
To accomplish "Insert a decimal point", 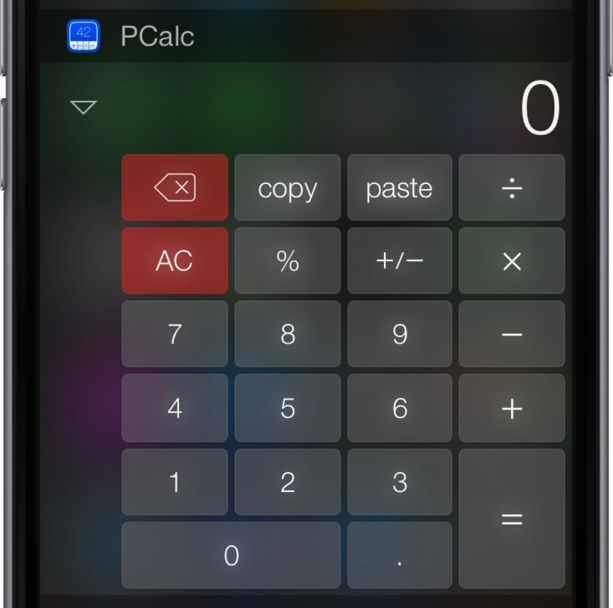I will click(x=399, y=555).
